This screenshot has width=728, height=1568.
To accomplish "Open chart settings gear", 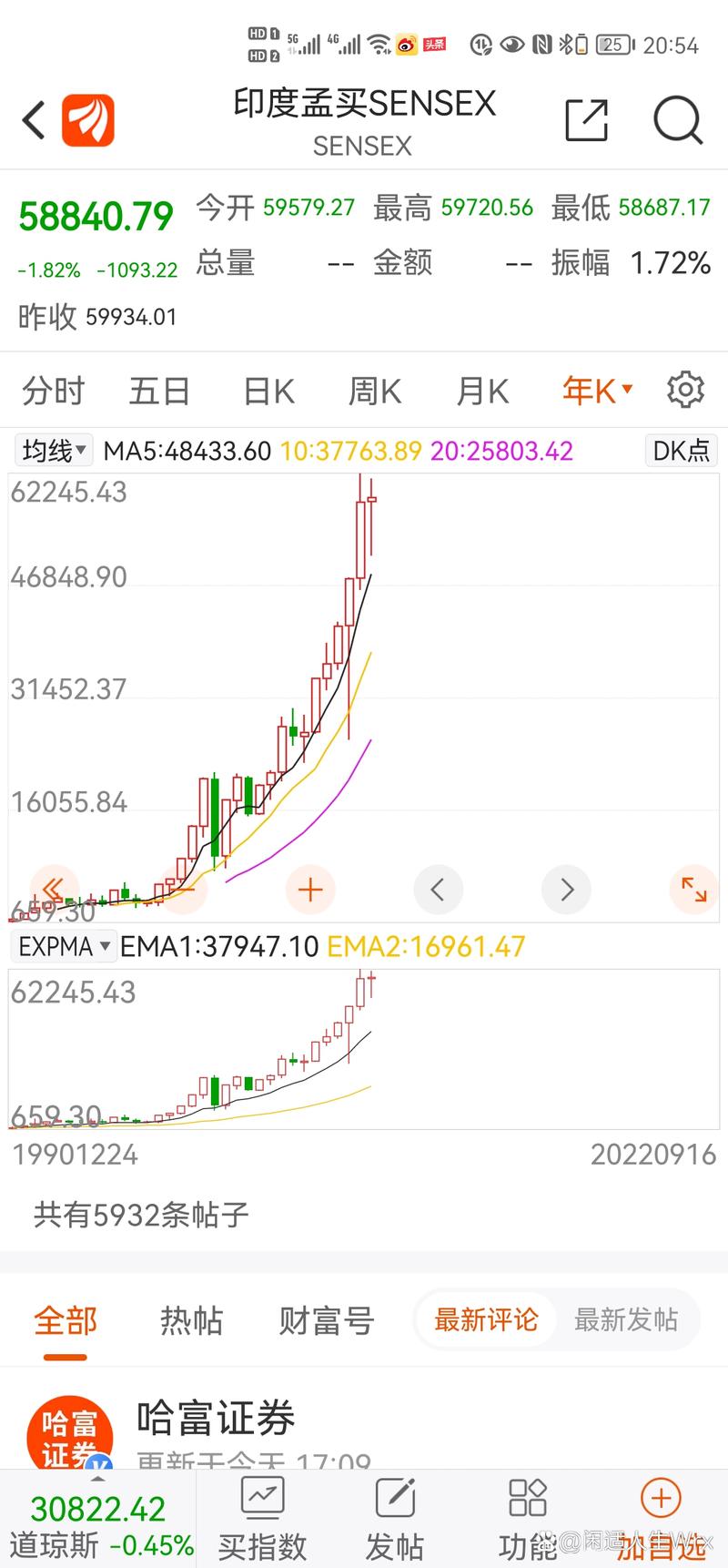I will click(x=685, y=389).
